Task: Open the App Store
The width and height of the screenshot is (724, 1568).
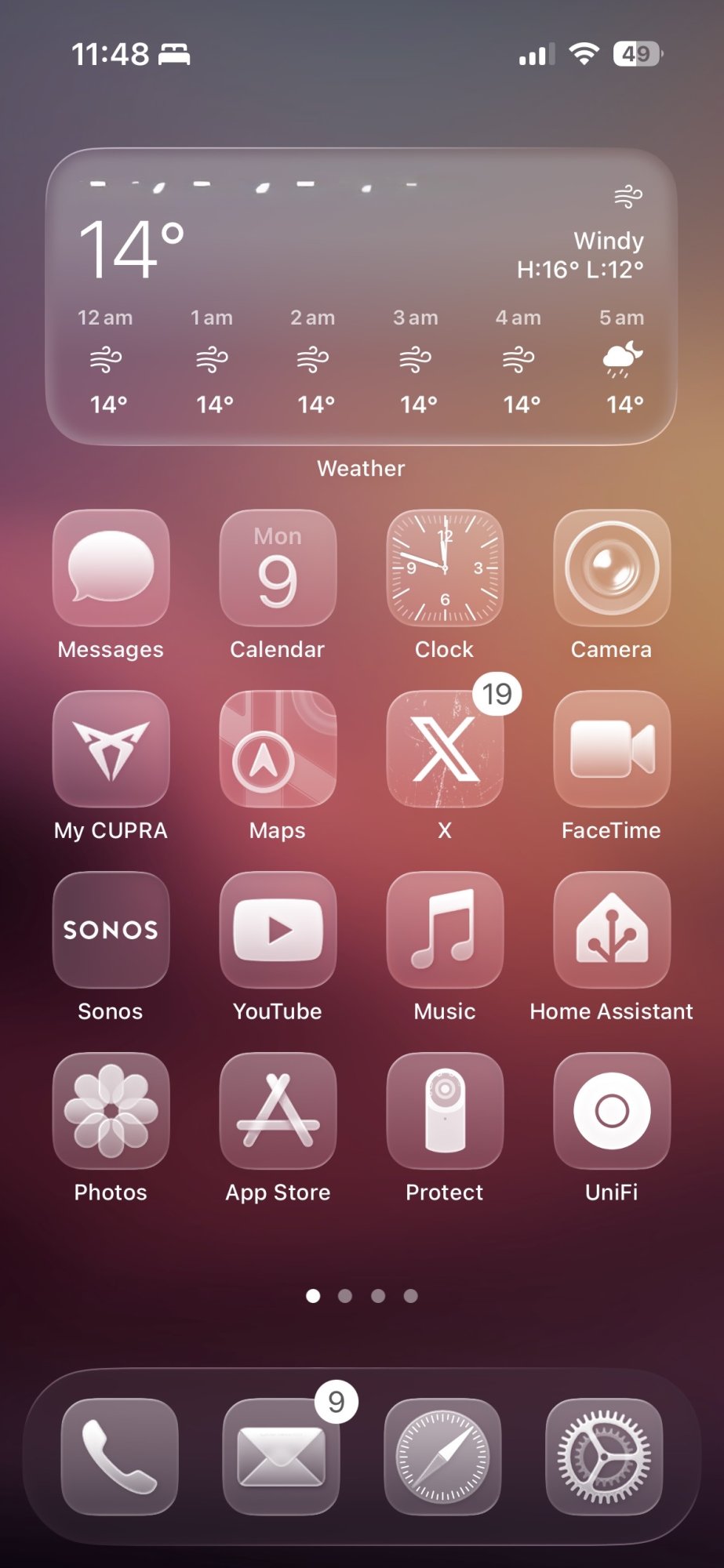Action: 278,1111
